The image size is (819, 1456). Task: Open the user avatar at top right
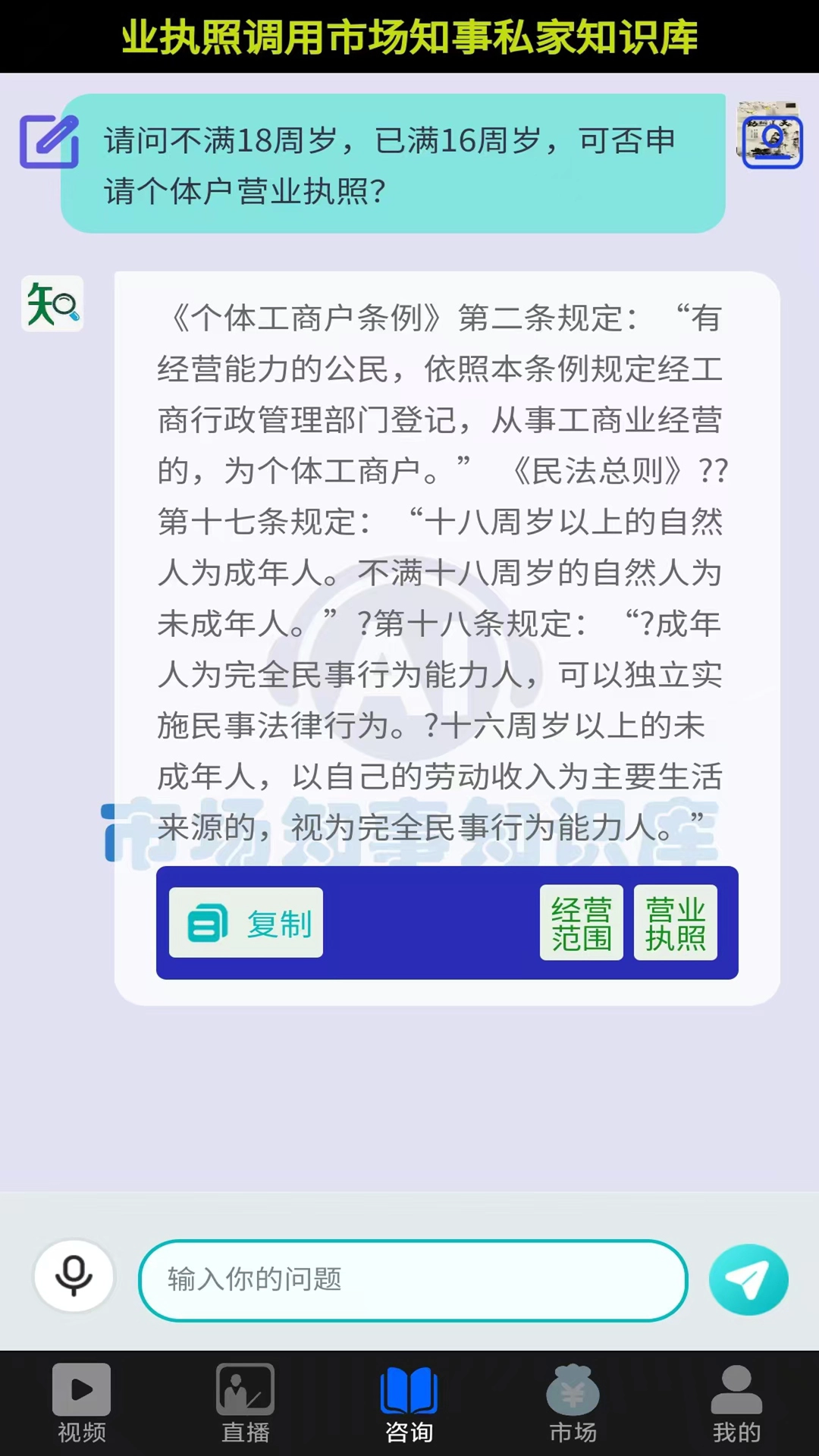[x=770, y=135]
